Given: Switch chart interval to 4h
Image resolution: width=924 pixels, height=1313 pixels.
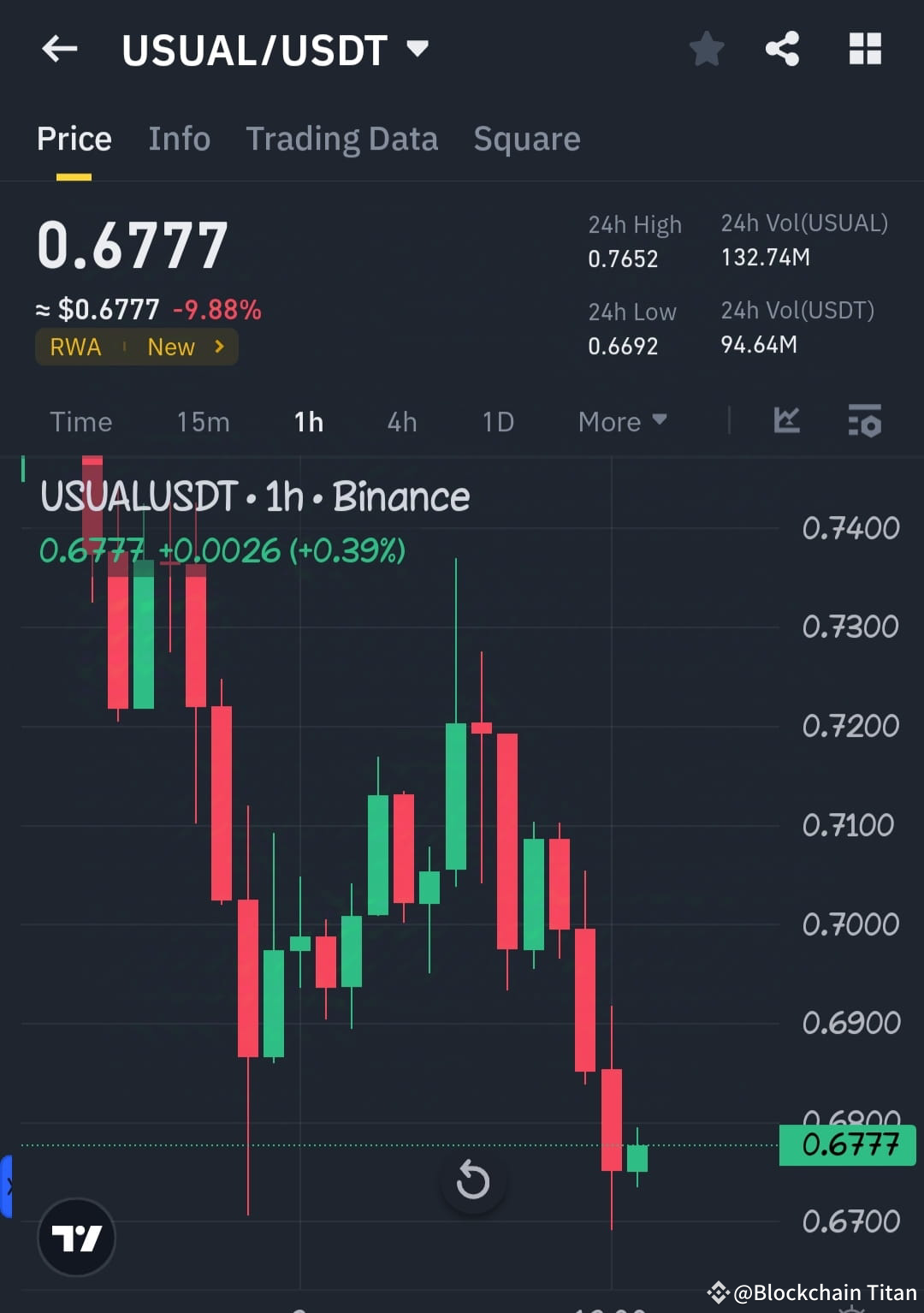Looking at the screenshot, I should point(400,421).
